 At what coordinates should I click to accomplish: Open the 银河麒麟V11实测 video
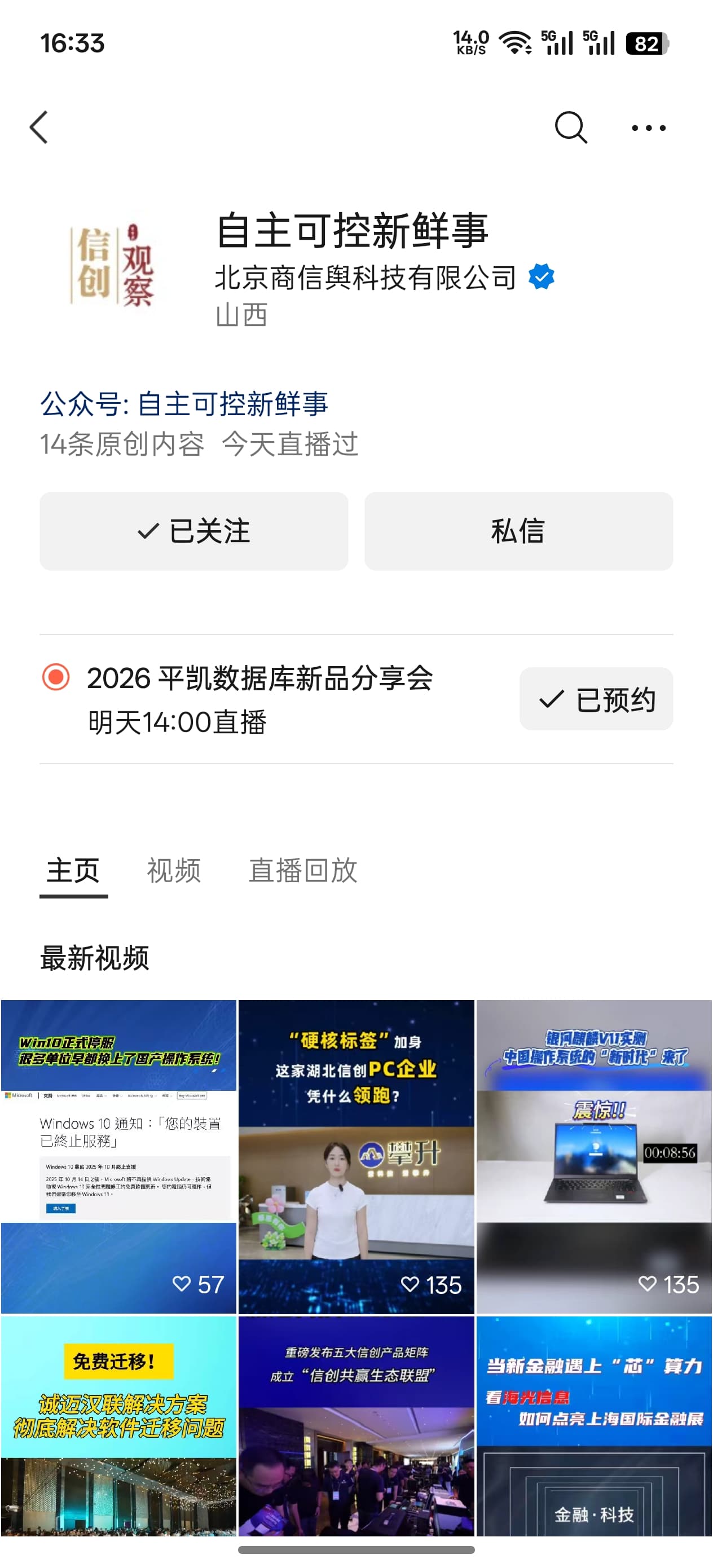593,1156
